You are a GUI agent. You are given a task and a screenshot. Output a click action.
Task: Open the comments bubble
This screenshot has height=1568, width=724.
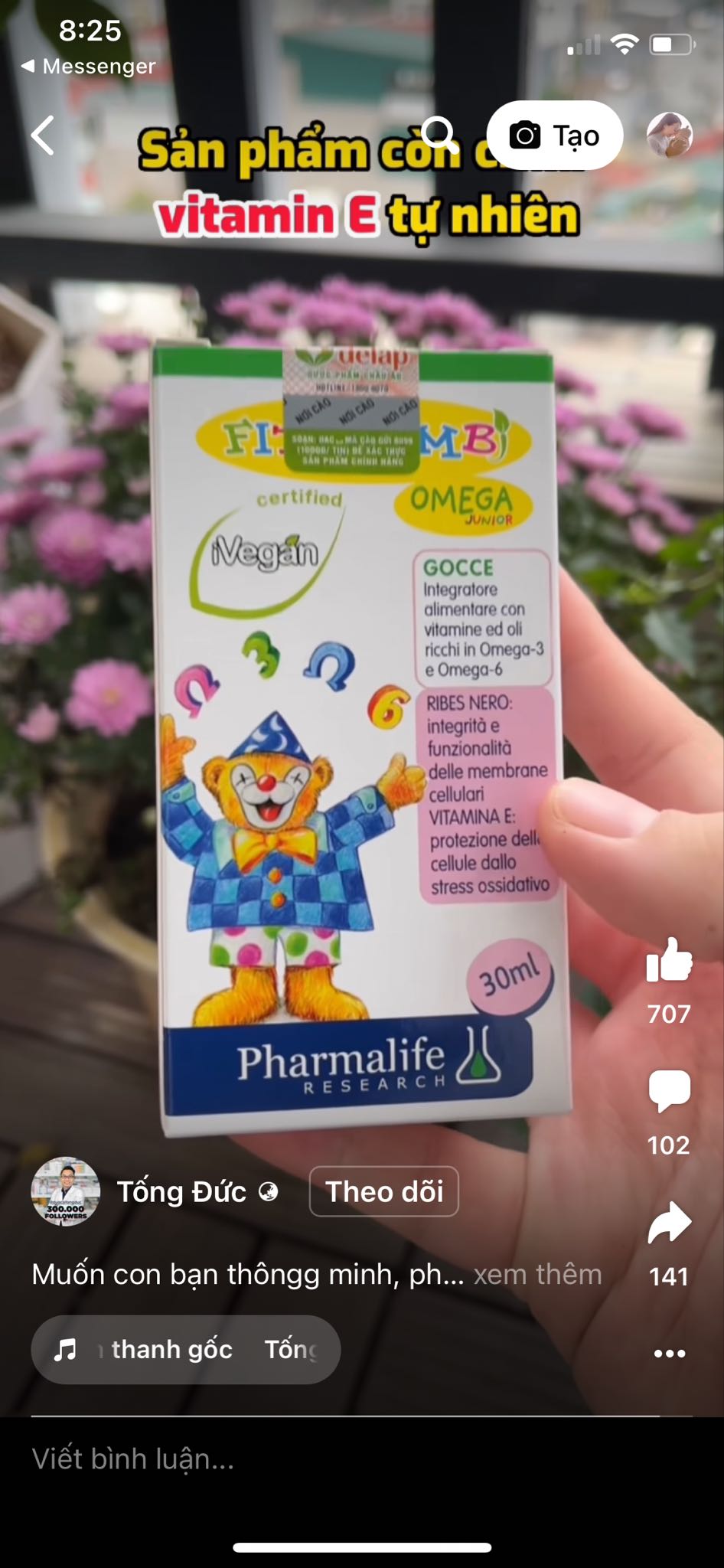pyautogui.click(x=669, y=1090)
